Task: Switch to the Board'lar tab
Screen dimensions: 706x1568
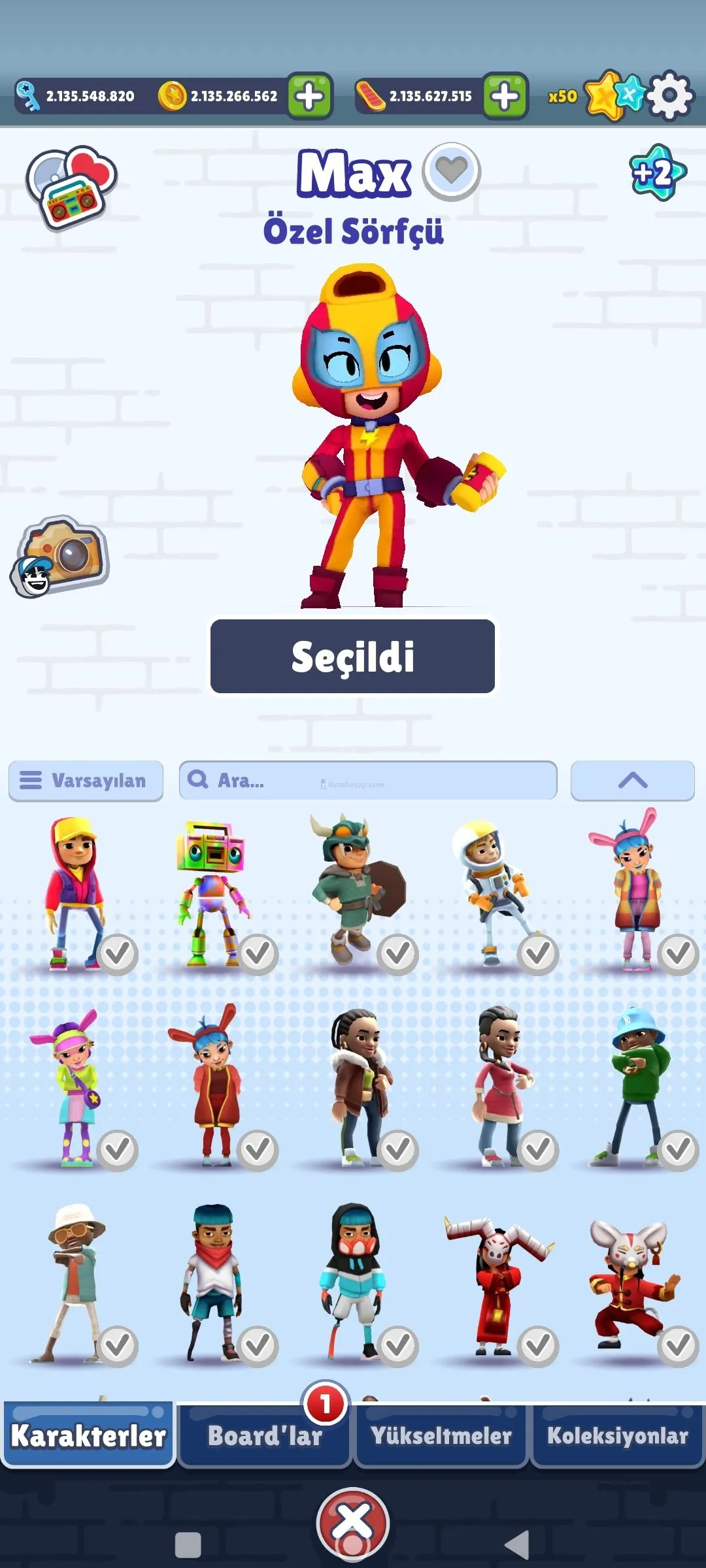Action: [x=265, y=1435]
